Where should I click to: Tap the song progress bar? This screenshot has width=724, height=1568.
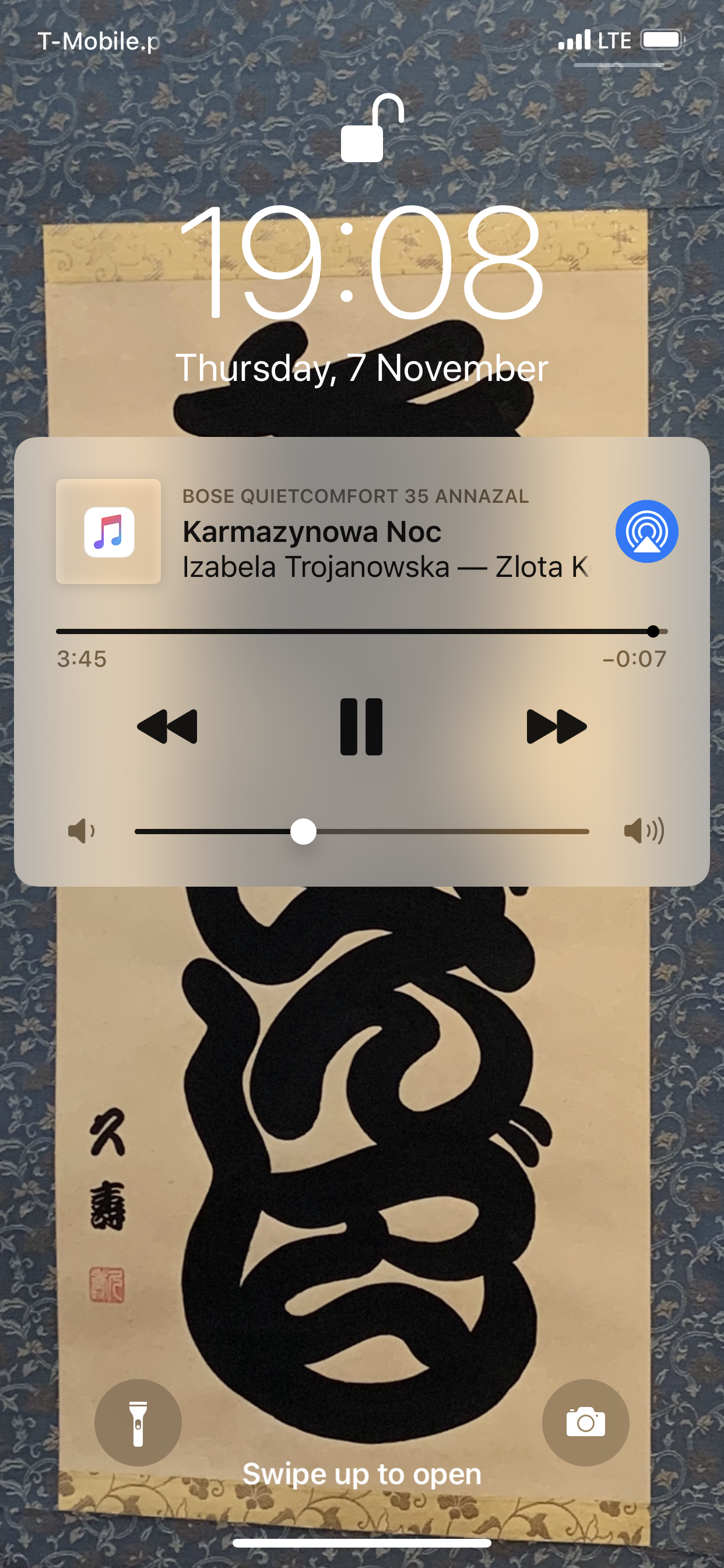click(x=361, y=632)
